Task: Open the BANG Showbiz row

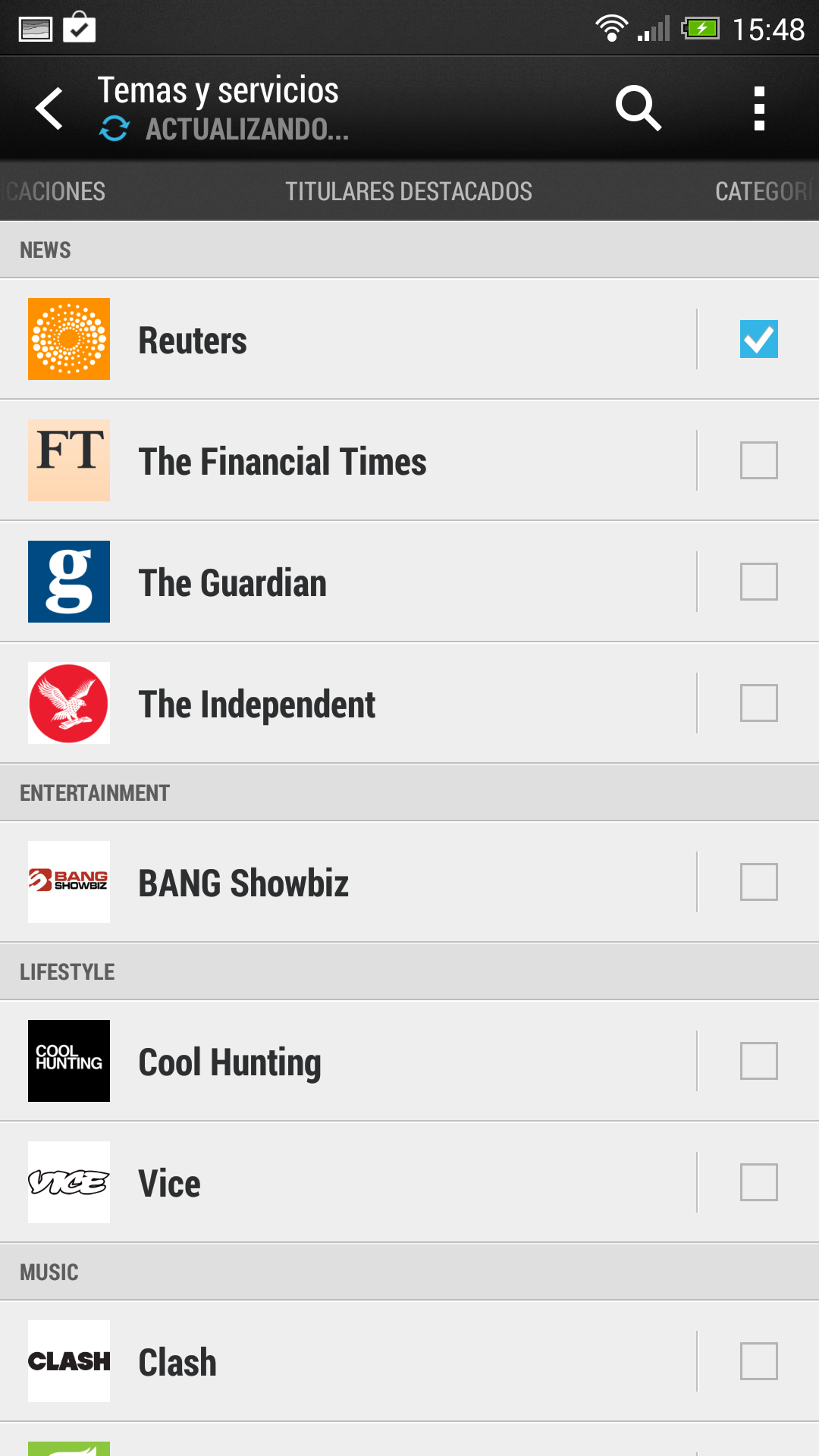Action: click(341, 883)
